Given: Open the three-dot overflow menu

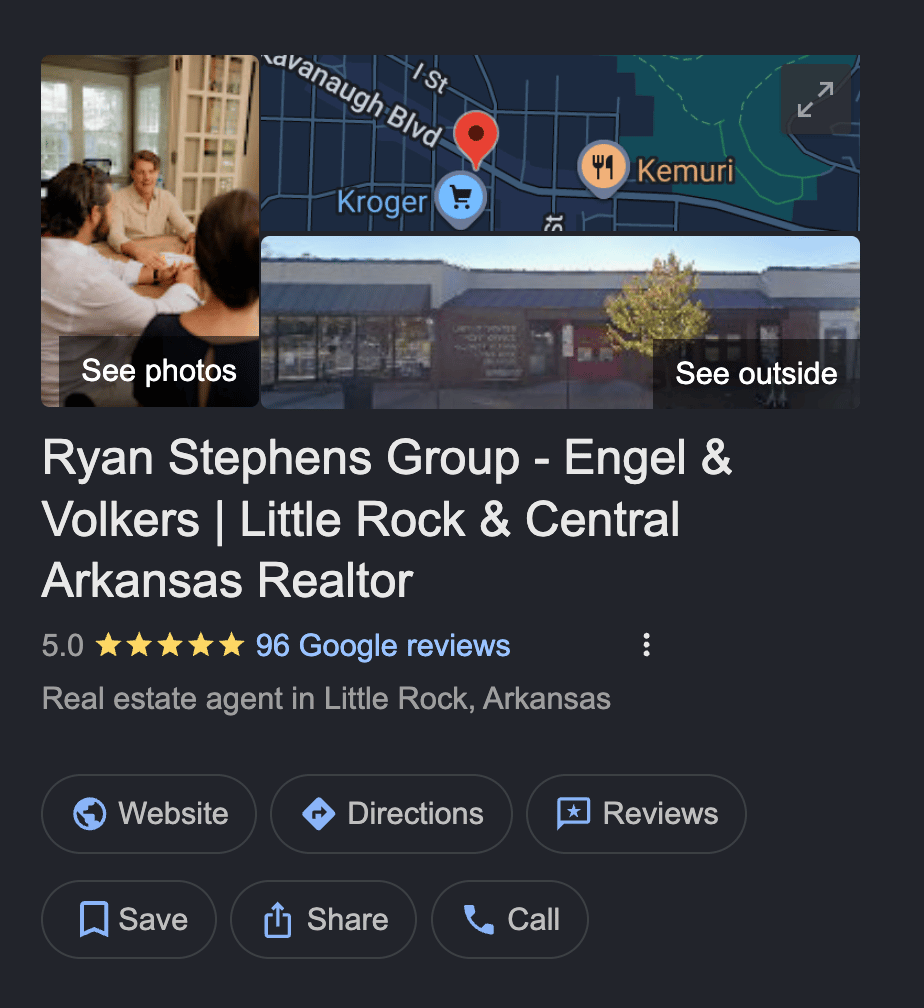Looking at the screenshot, I should 647,645.
